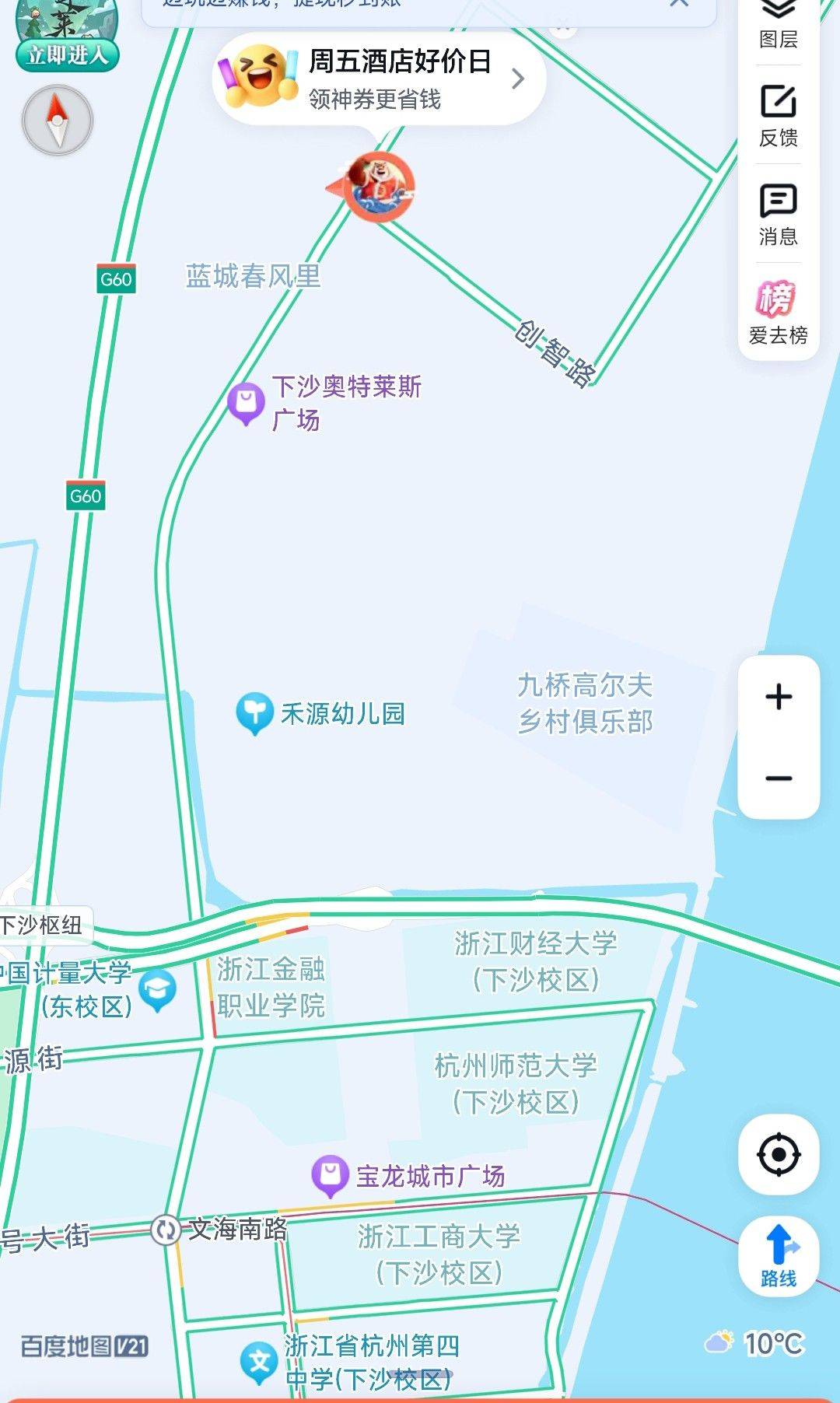Select 宝龙城市广场 shopping marker
The height and width of the screenshot is (1403, 840).
pyautogui.click(x=330, y=1174)
